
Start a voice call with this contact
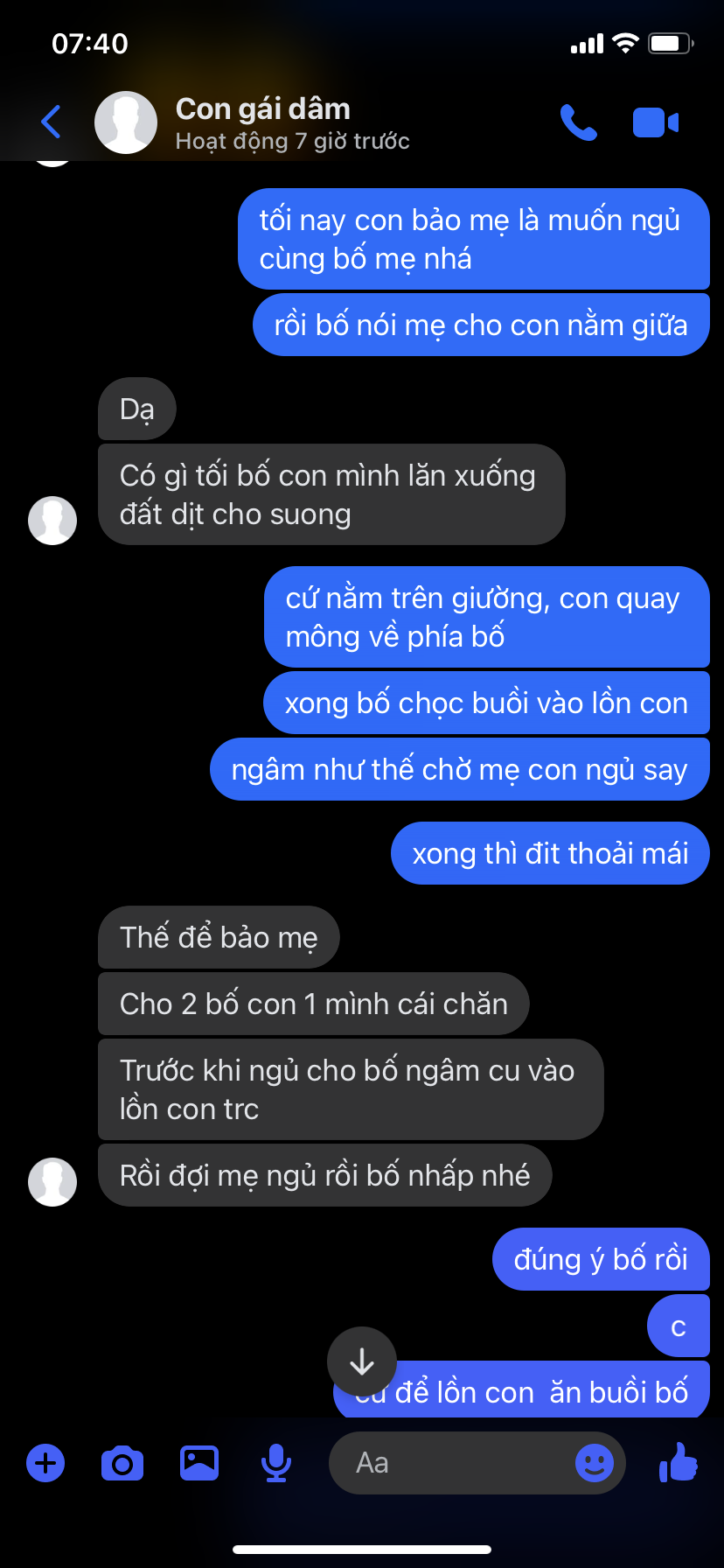pyautogui.click(x=578, y=122)
